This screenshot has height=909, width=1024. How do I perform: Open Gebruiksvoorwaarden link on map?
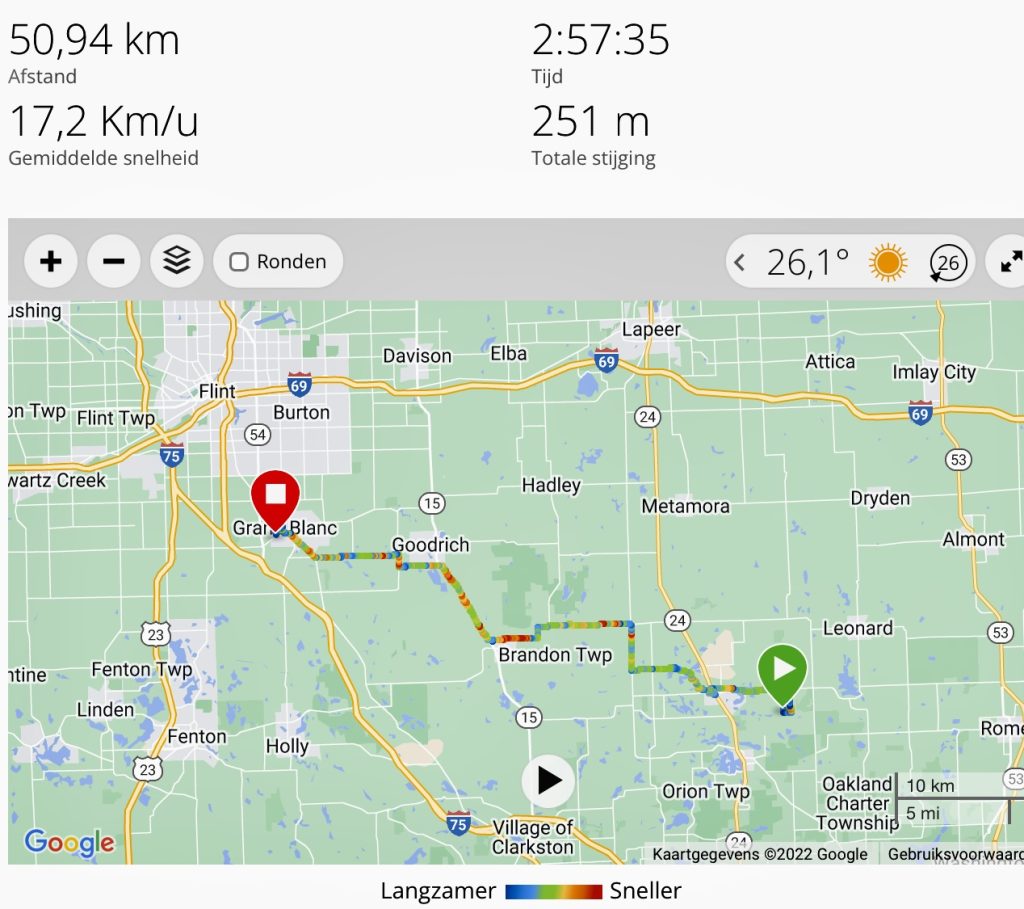click(x=955, y=854)
